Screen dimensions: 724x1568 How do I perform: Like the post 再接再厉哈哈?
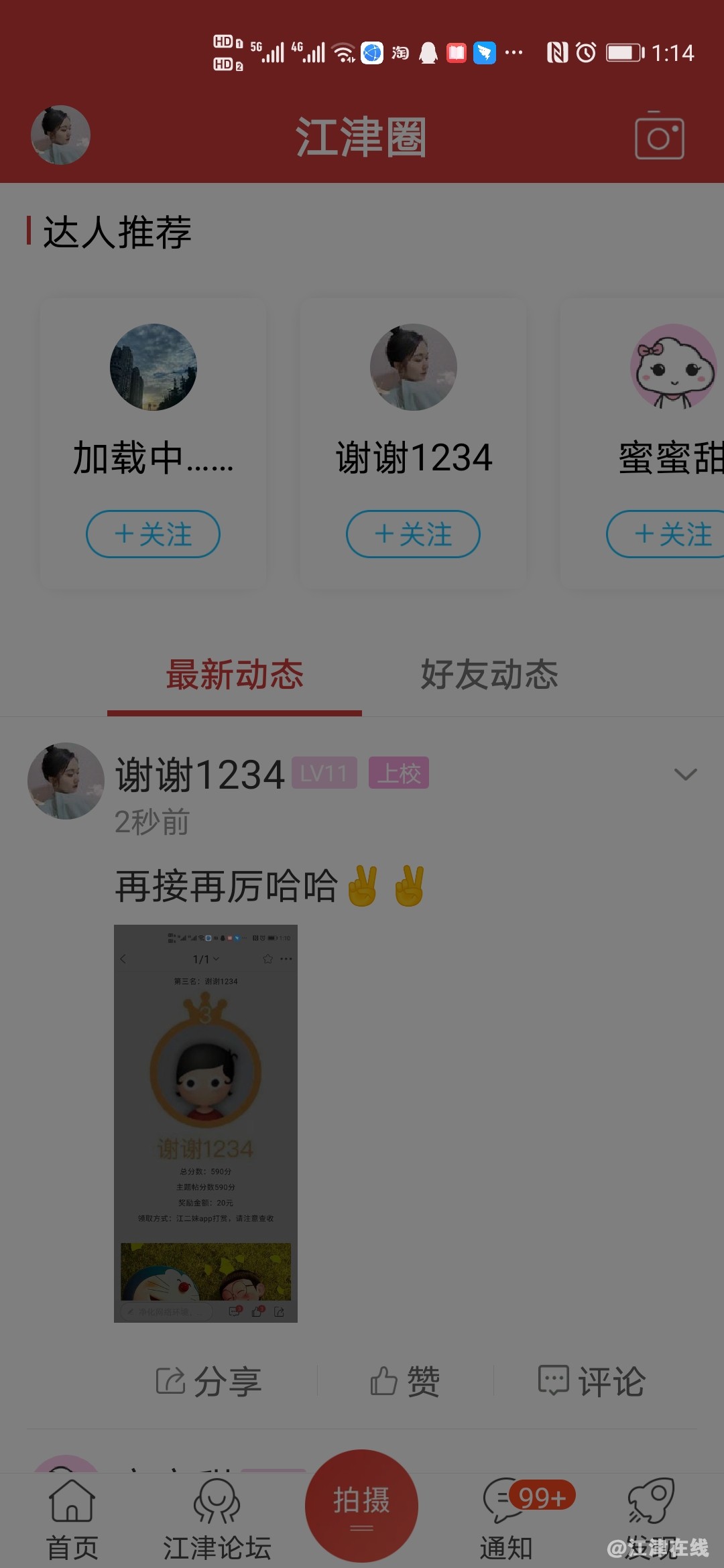coord(405,1382)
